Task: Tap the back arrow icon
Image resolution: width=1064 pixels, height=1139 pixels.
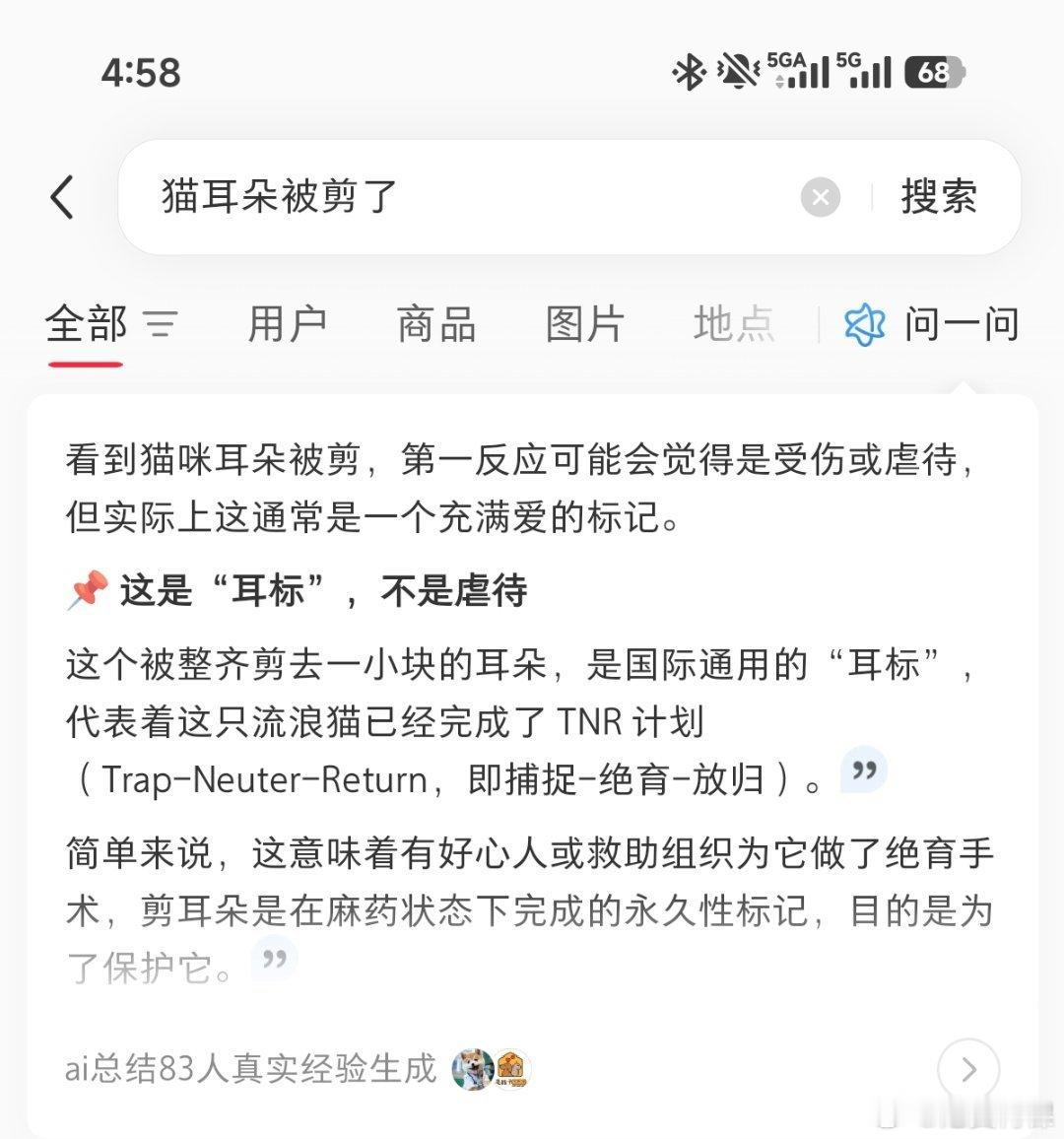Action: [x=64, y=196]
